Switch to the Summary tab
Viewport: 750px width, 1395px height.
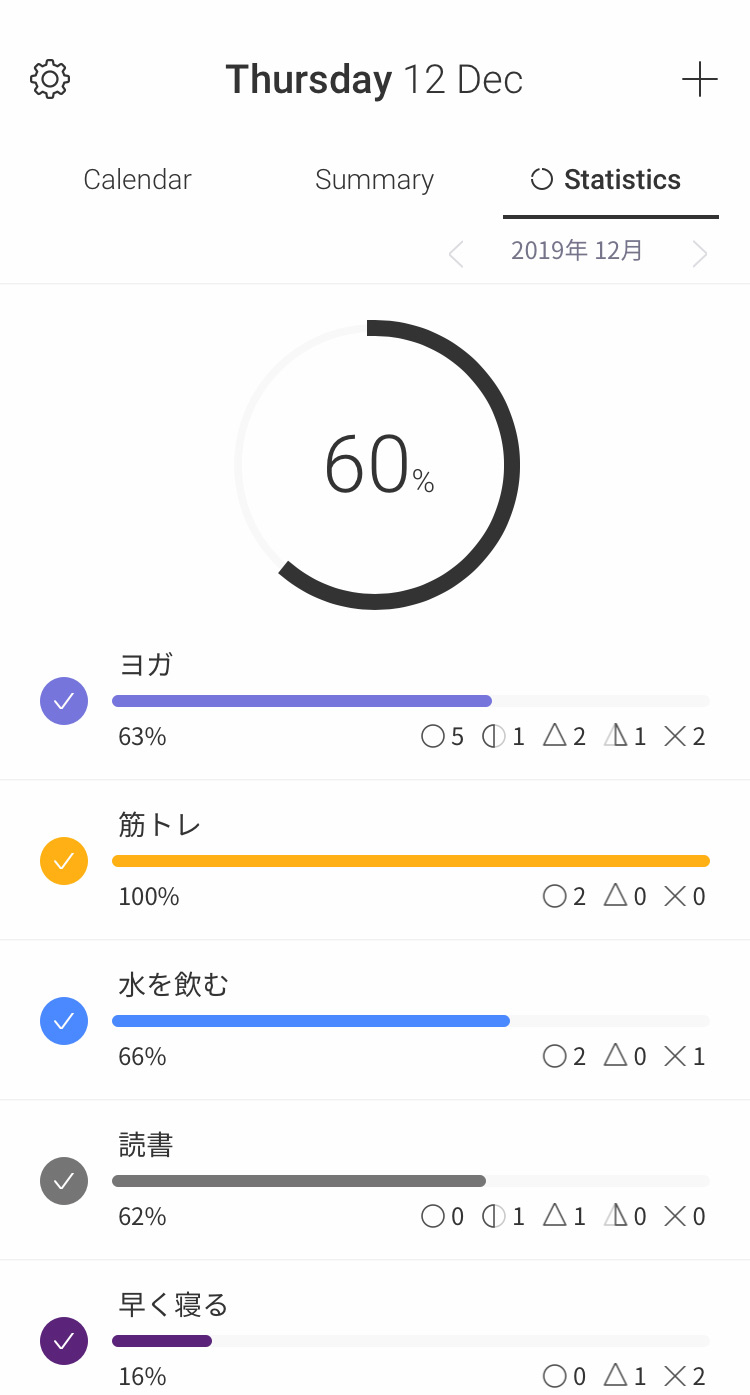tap(374, 180)
